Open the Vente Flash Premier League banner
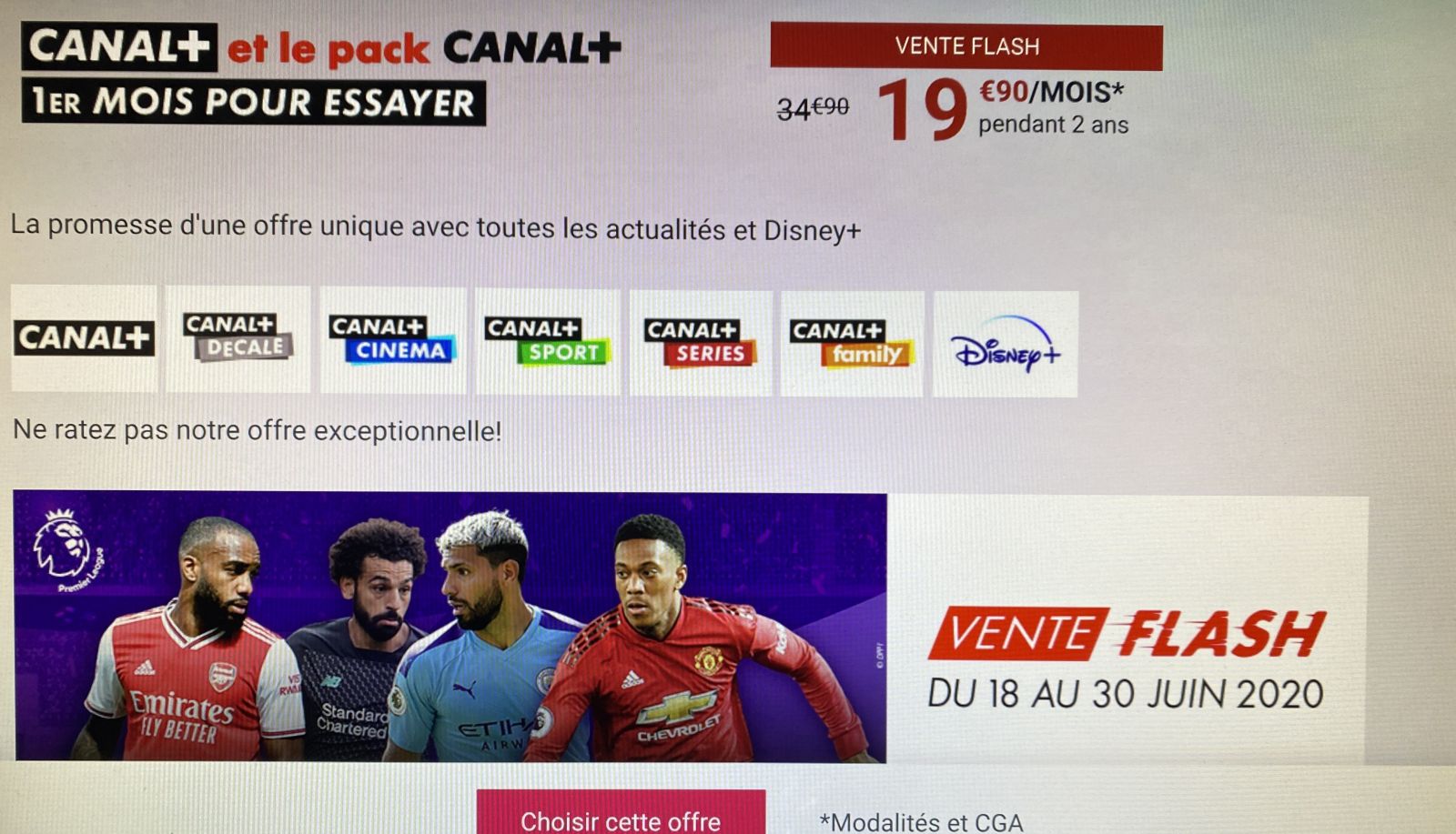 tap(688, 628)
